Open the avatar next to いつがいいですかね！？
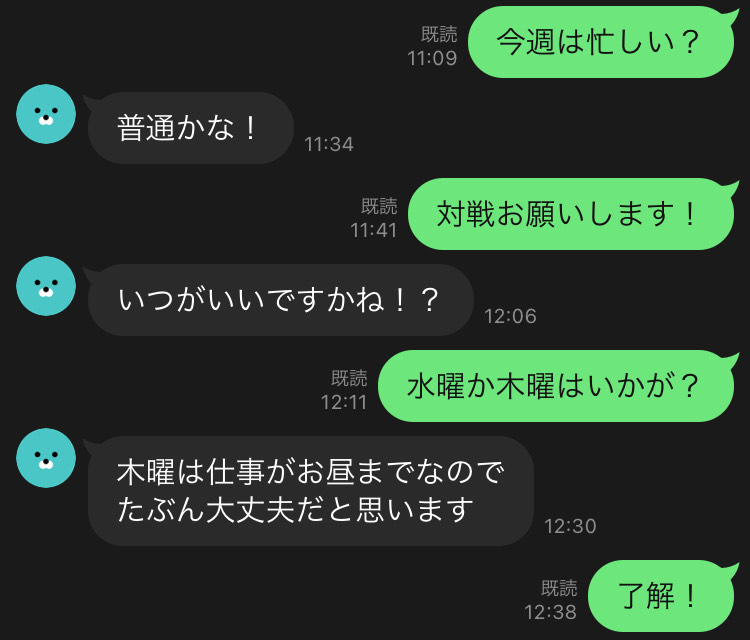This screenshot has width=750, height=640. pyautogui.click(x=46, y=286)
